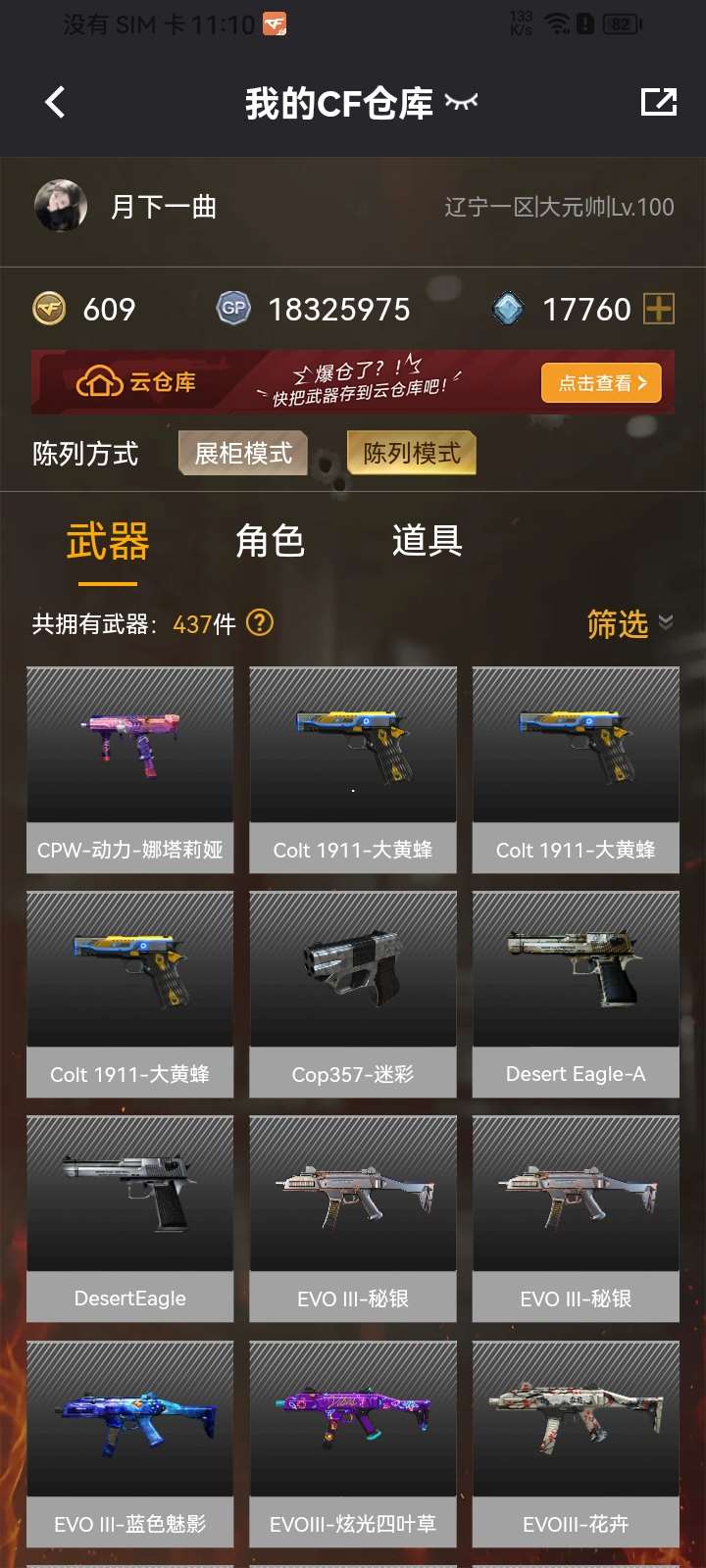Select the DesertEagle weapon tile
Screen dimensions: 706x1568
[130, 1218]
